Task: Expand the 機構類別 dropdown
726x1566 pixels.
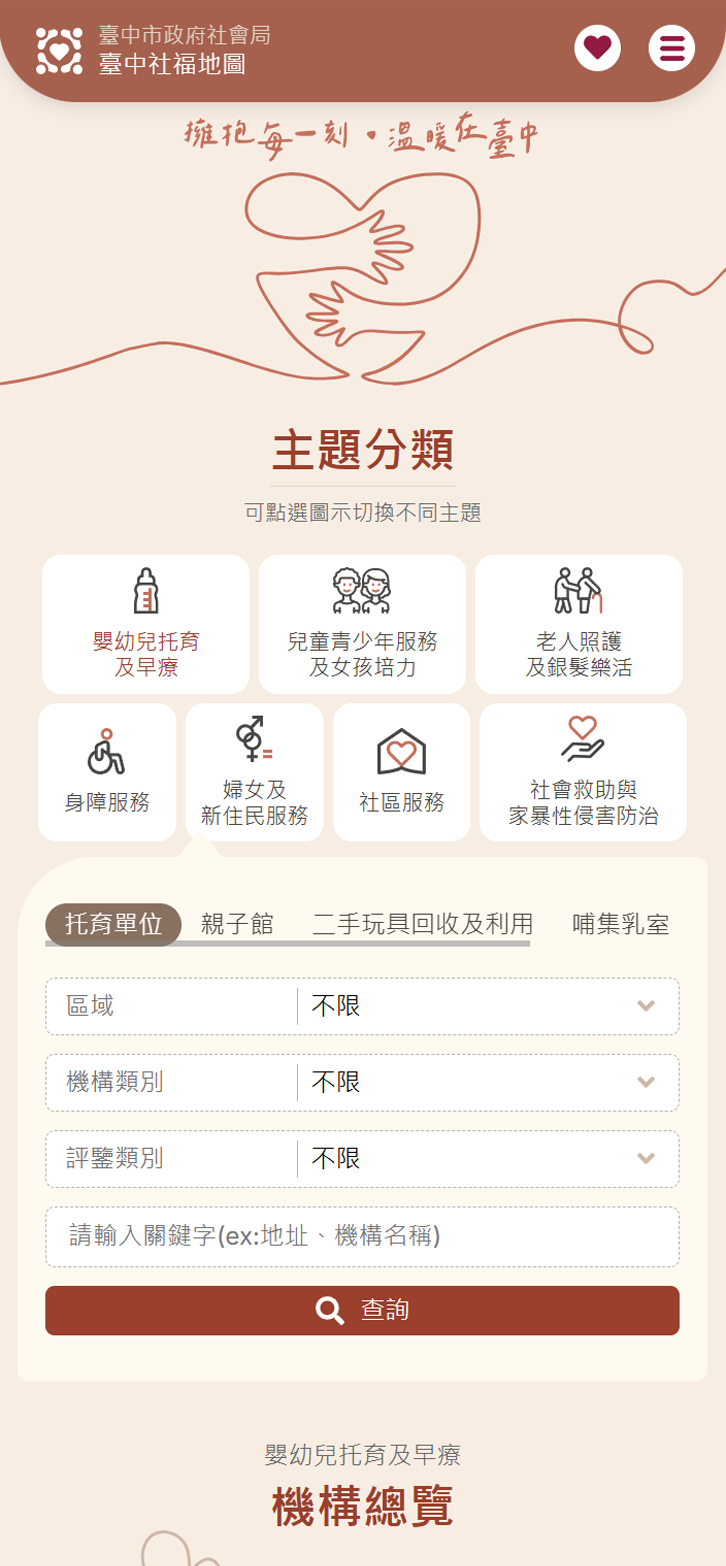Action: click(x=362, y=1082)
